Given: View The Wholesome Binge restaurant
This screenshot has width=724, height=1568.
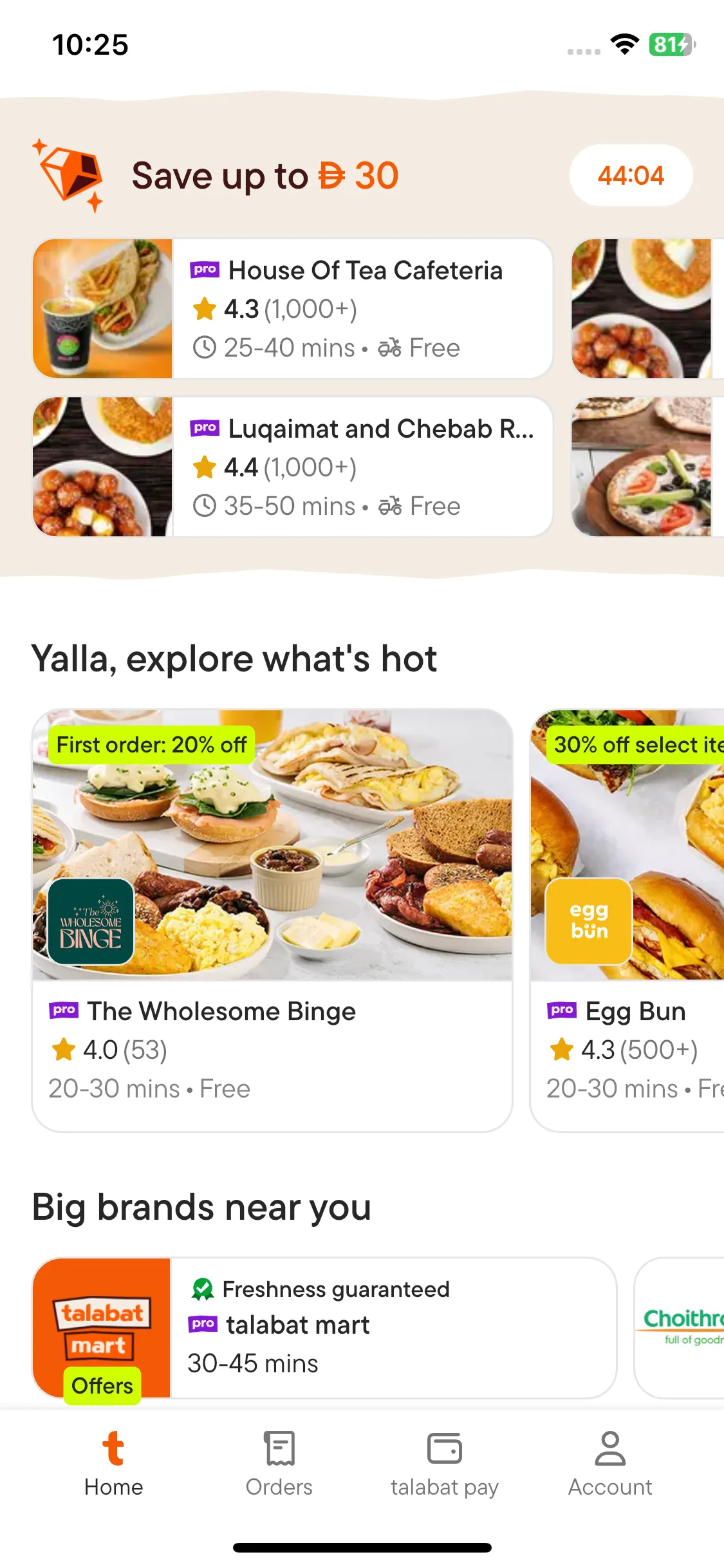Looking at the screenshot, I should click(272, 919).
